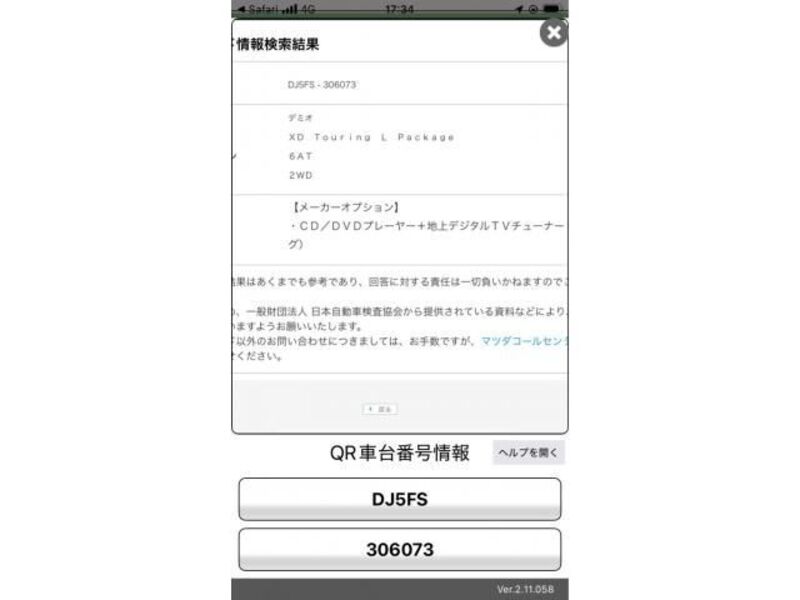Close the search results popup
The image size is (800, 600).
click(x=553, y=33)
